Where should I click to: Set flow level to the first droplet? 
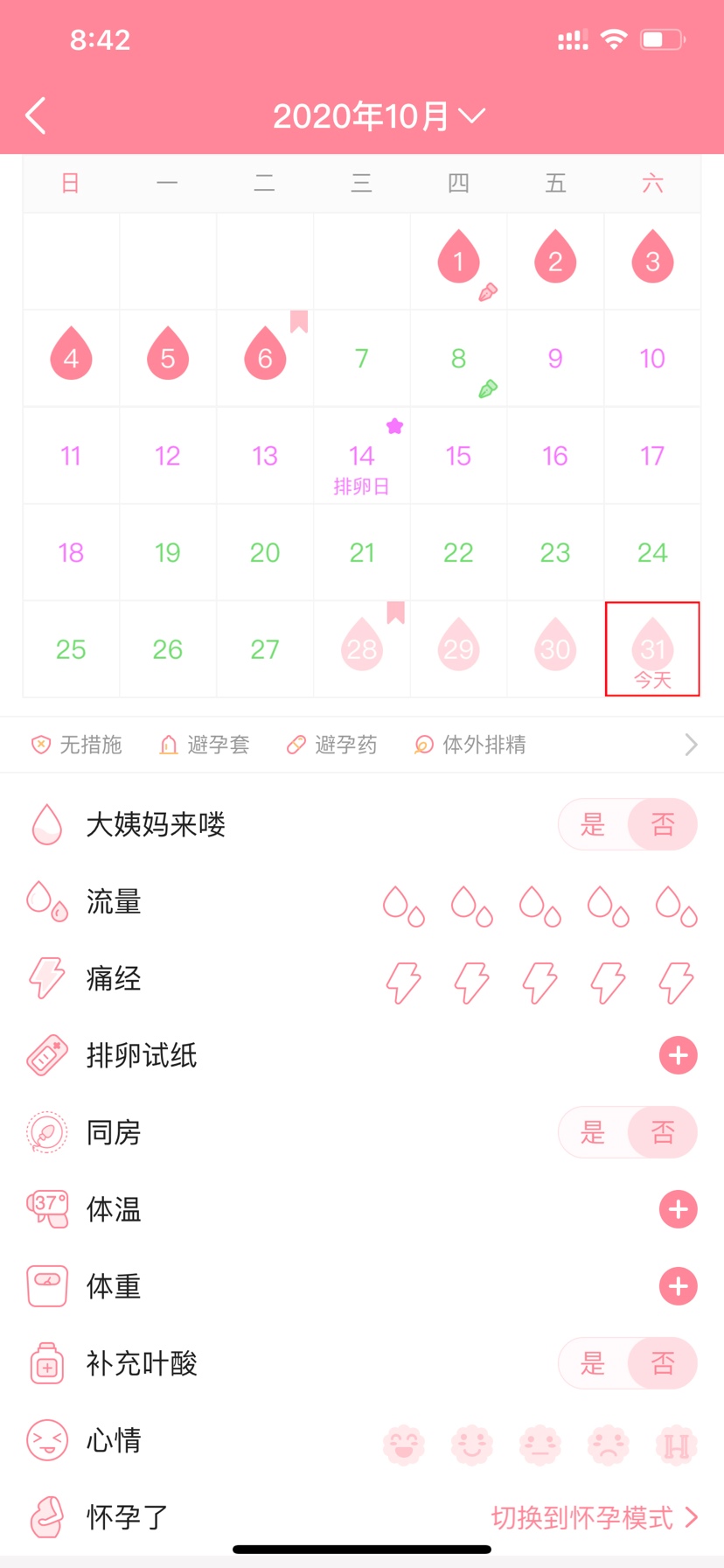403,905
